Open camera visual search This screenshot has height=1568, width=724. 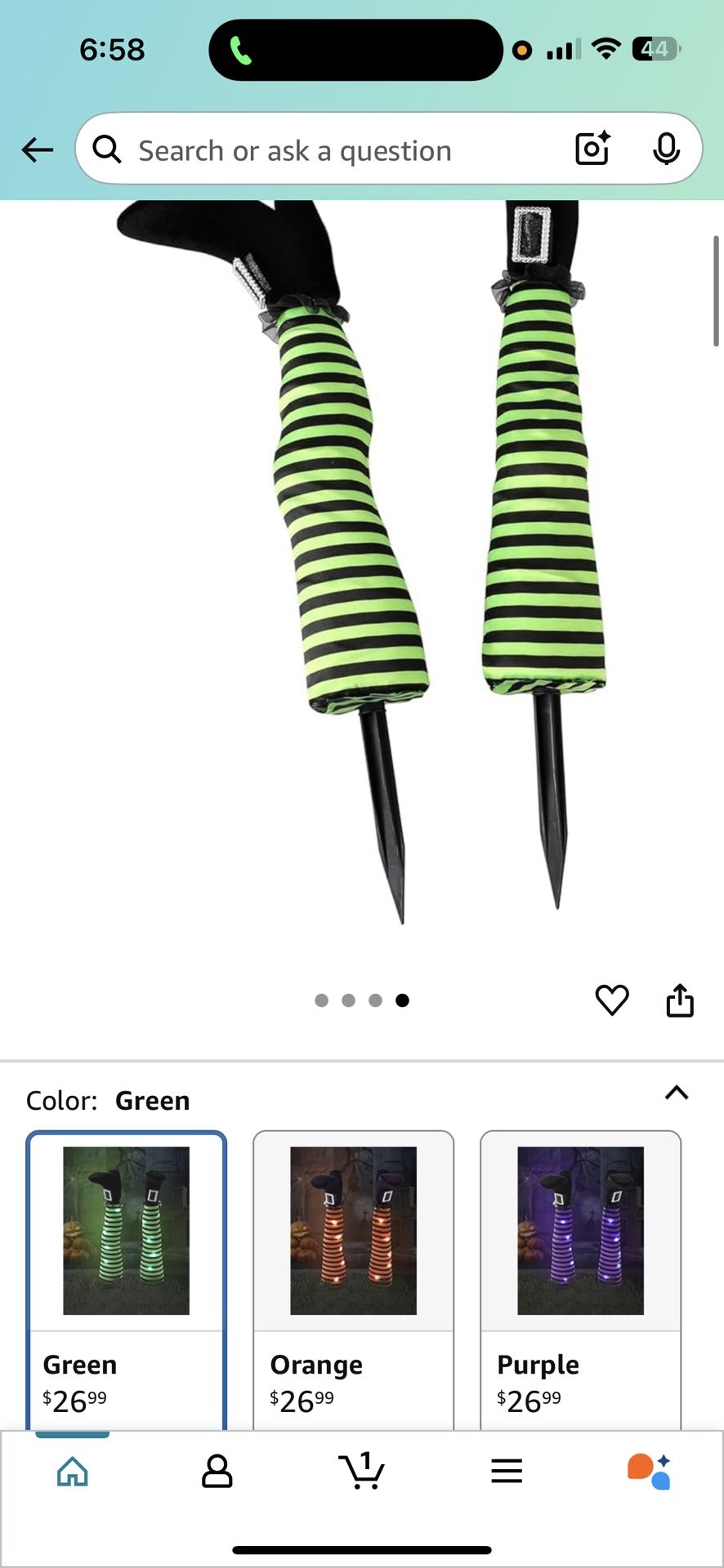click(592, 149)
